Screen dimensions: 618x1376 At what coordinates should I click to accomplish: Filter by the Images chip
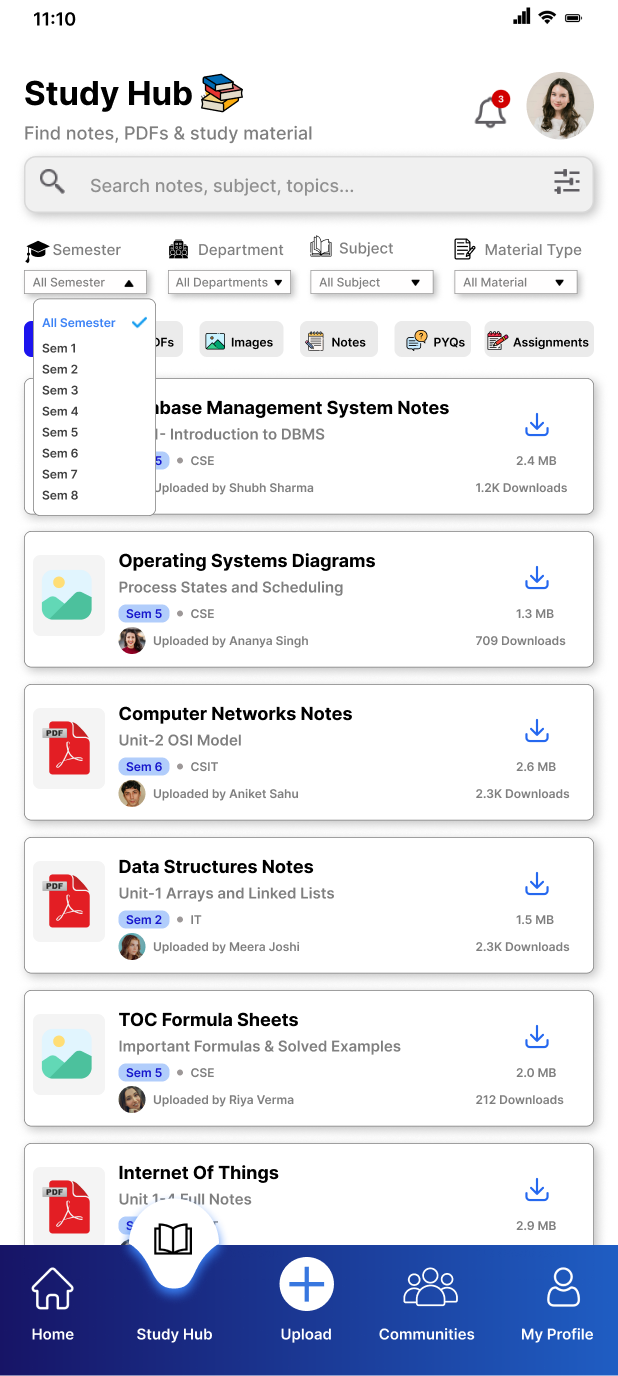(241, 340)
